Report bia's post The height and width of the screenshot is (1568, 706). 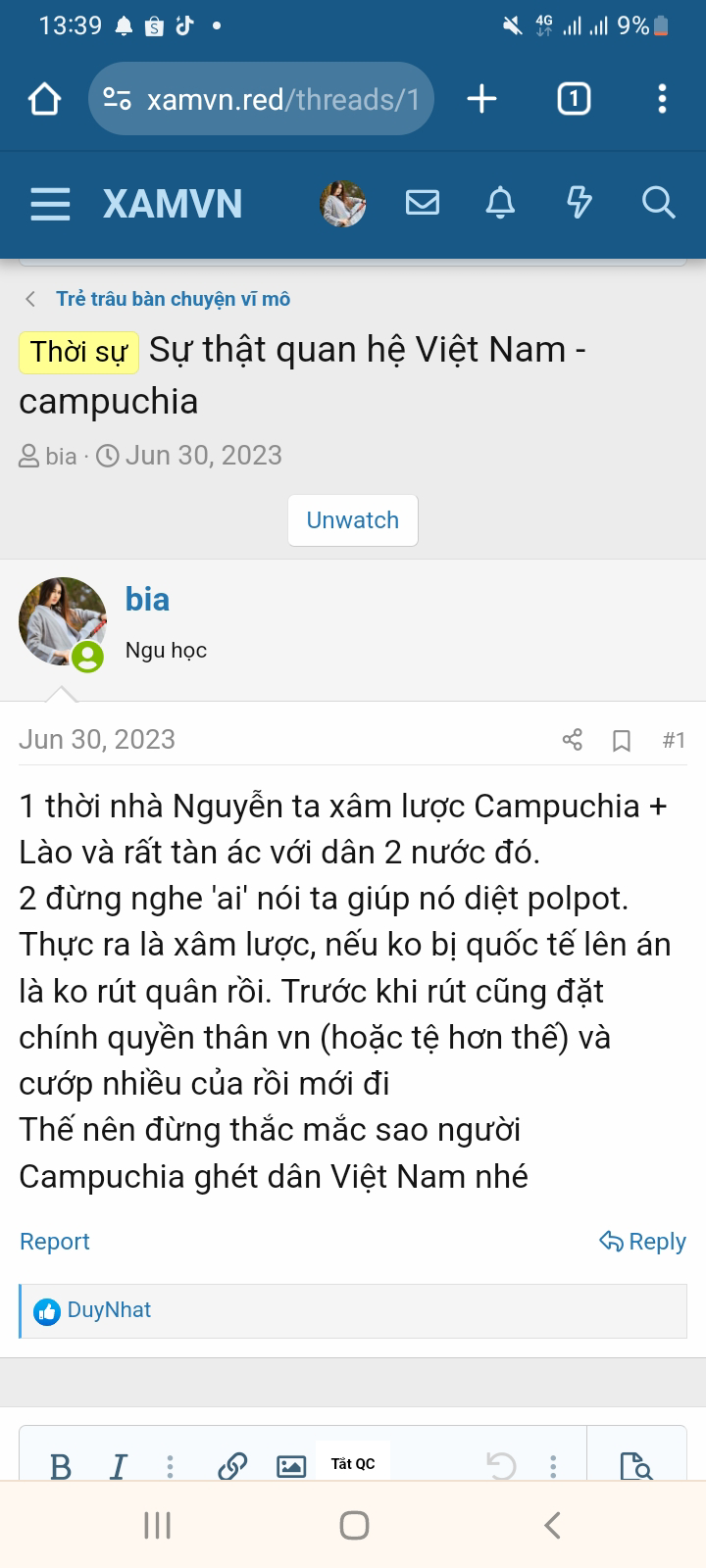(55, 1242)
